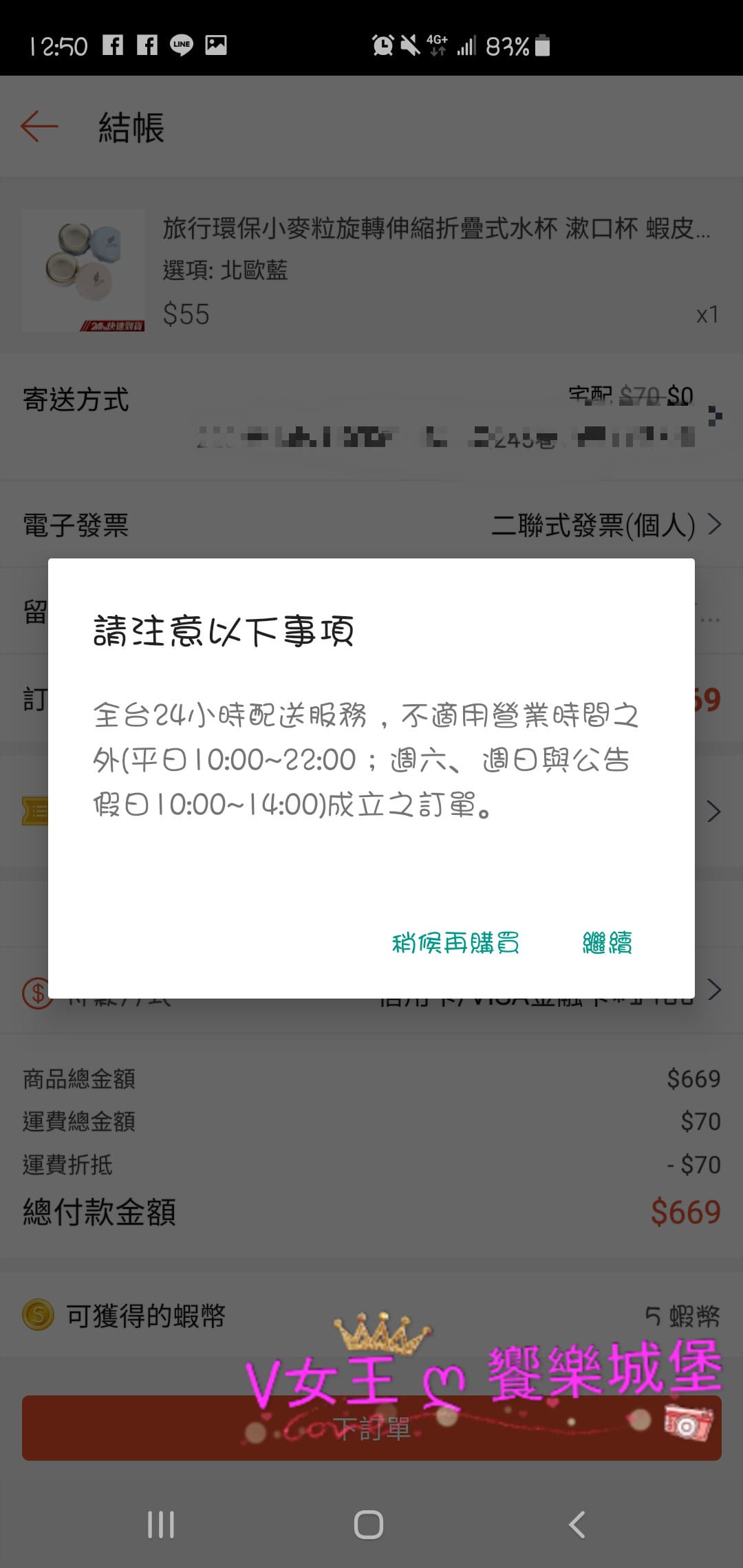Tap the 4G+ network indicator icon

pyautogui.click(x=438, y=43)
